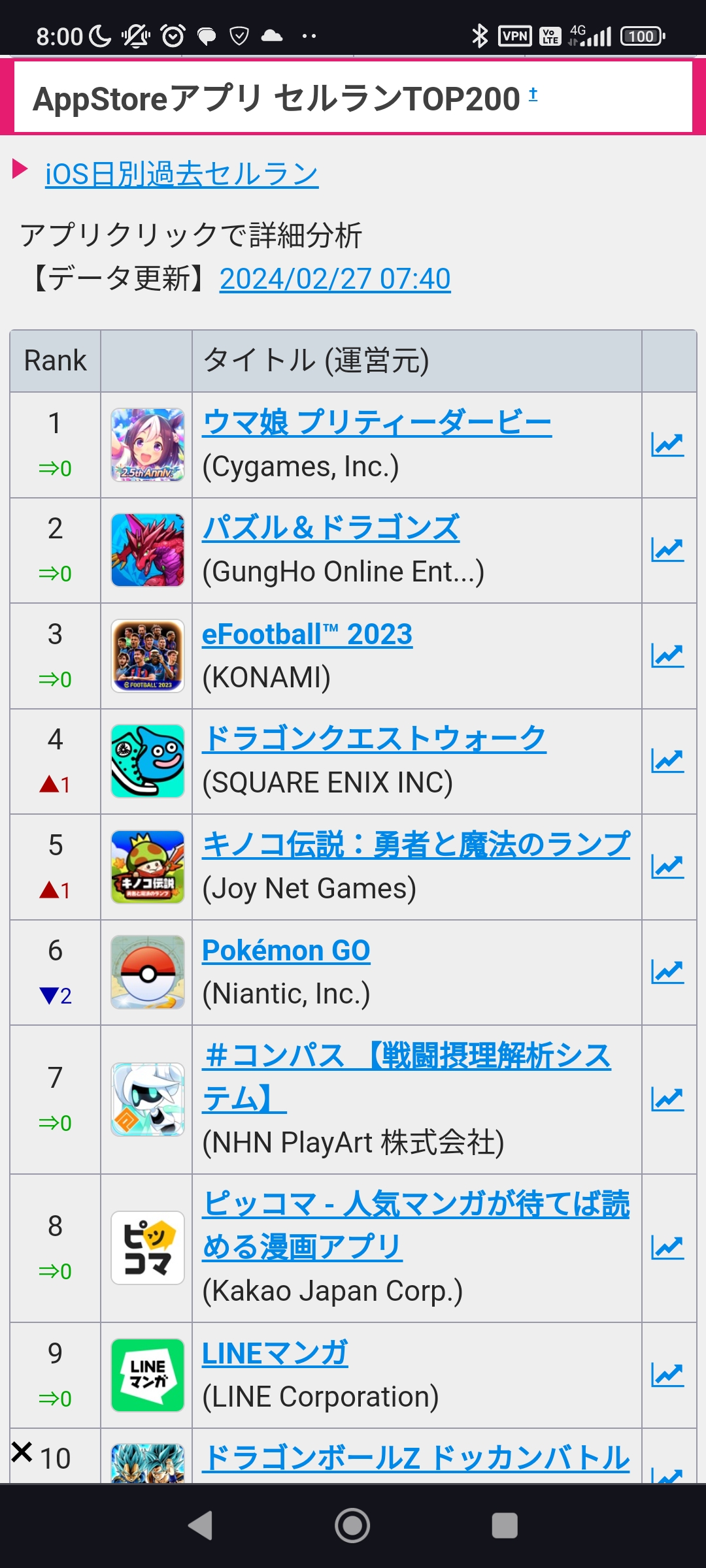The width and height of the screenshot is (706, 1568).
Task: Open ドラゴンクエストウォーク title link
Action: [x=374, y=739]
